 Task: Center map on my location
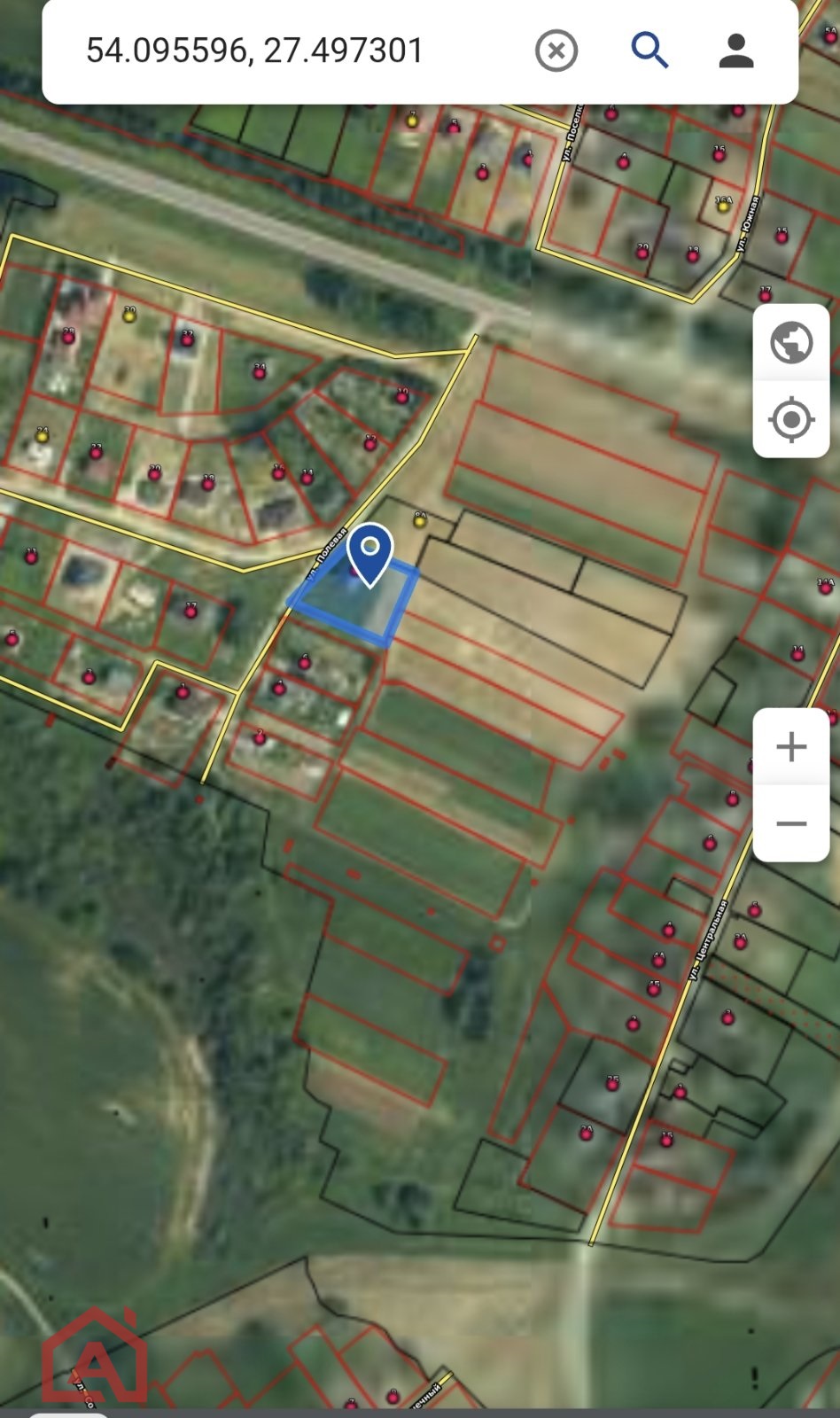click(x=791, y=419)
